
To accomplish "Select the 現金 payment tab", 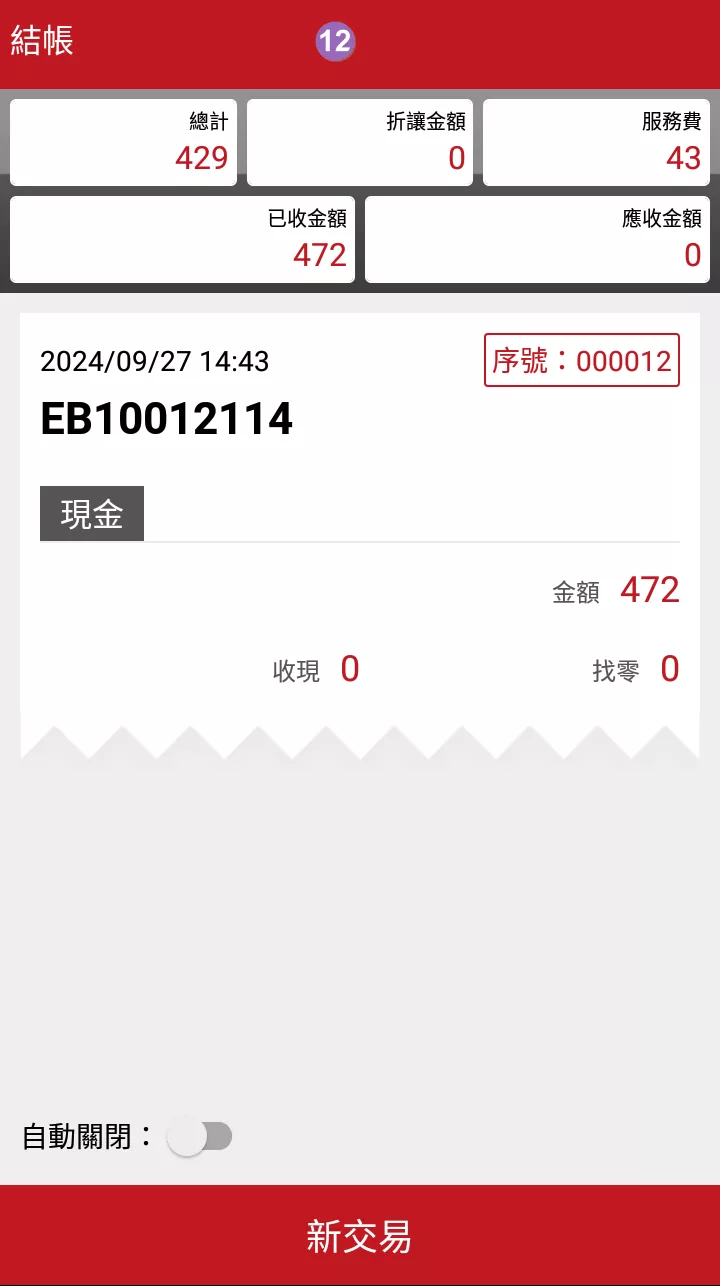I will [92, 514].
